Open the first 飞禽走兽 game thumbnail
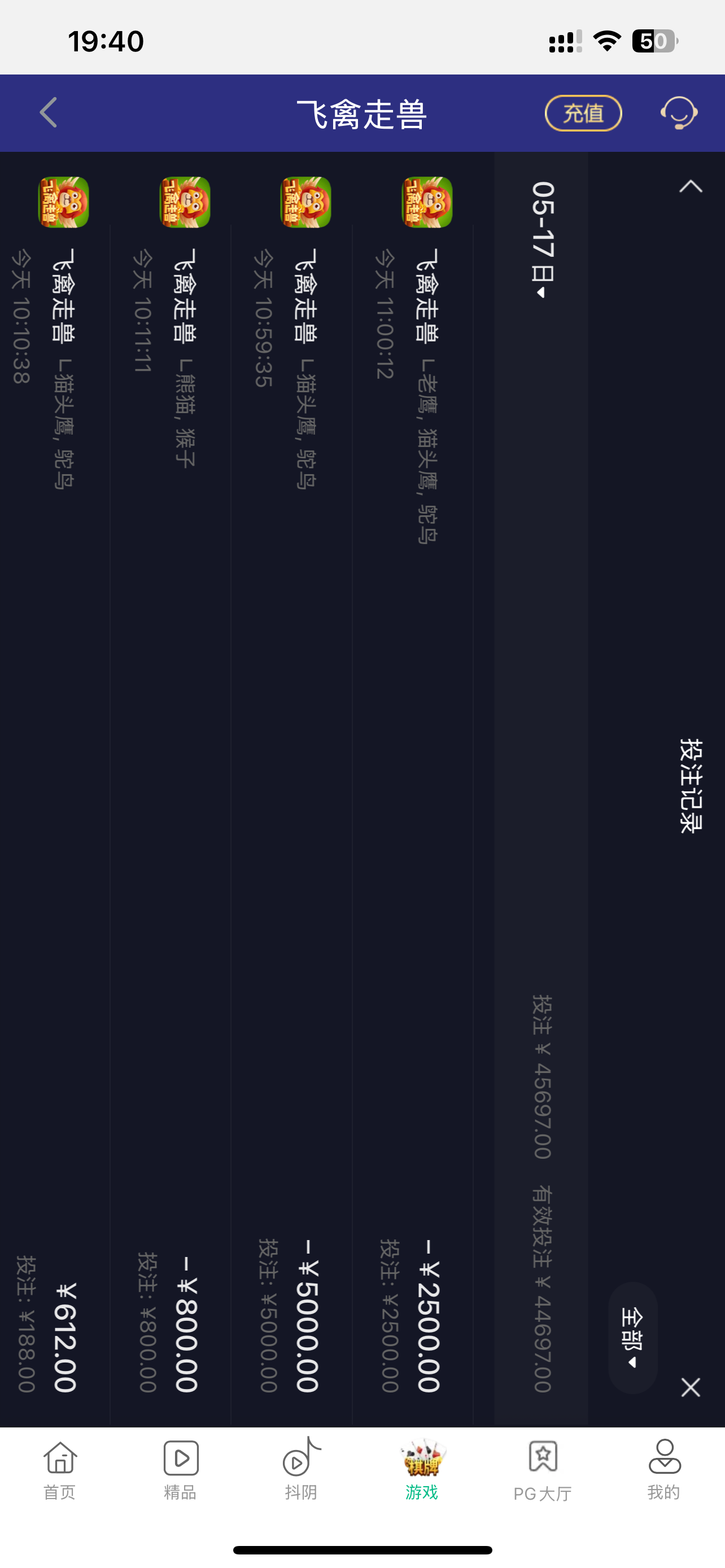This screenshot has width=725, height=1568. coord(428,202)
